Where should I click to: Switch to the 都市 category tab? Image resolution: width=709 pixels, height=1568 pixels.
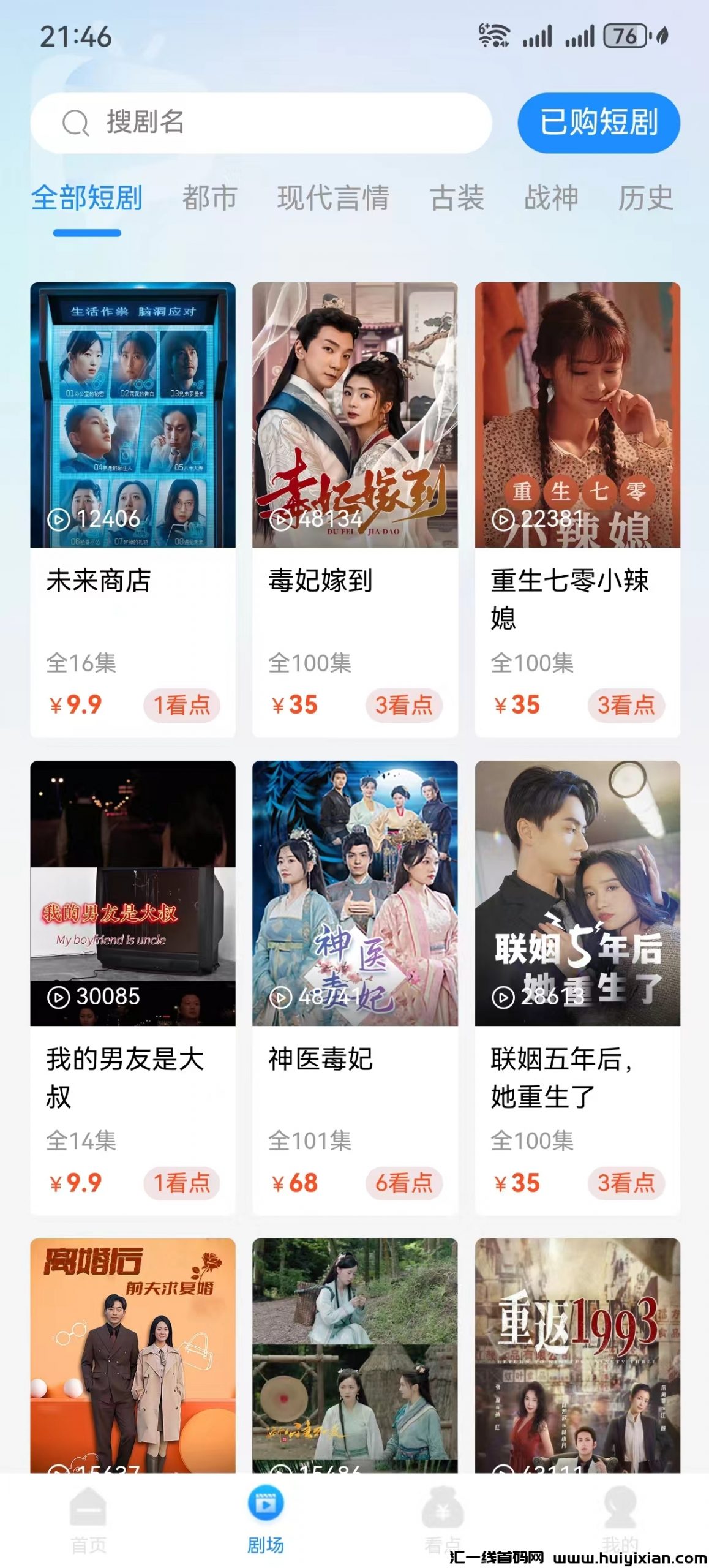(x=209, y=198)
